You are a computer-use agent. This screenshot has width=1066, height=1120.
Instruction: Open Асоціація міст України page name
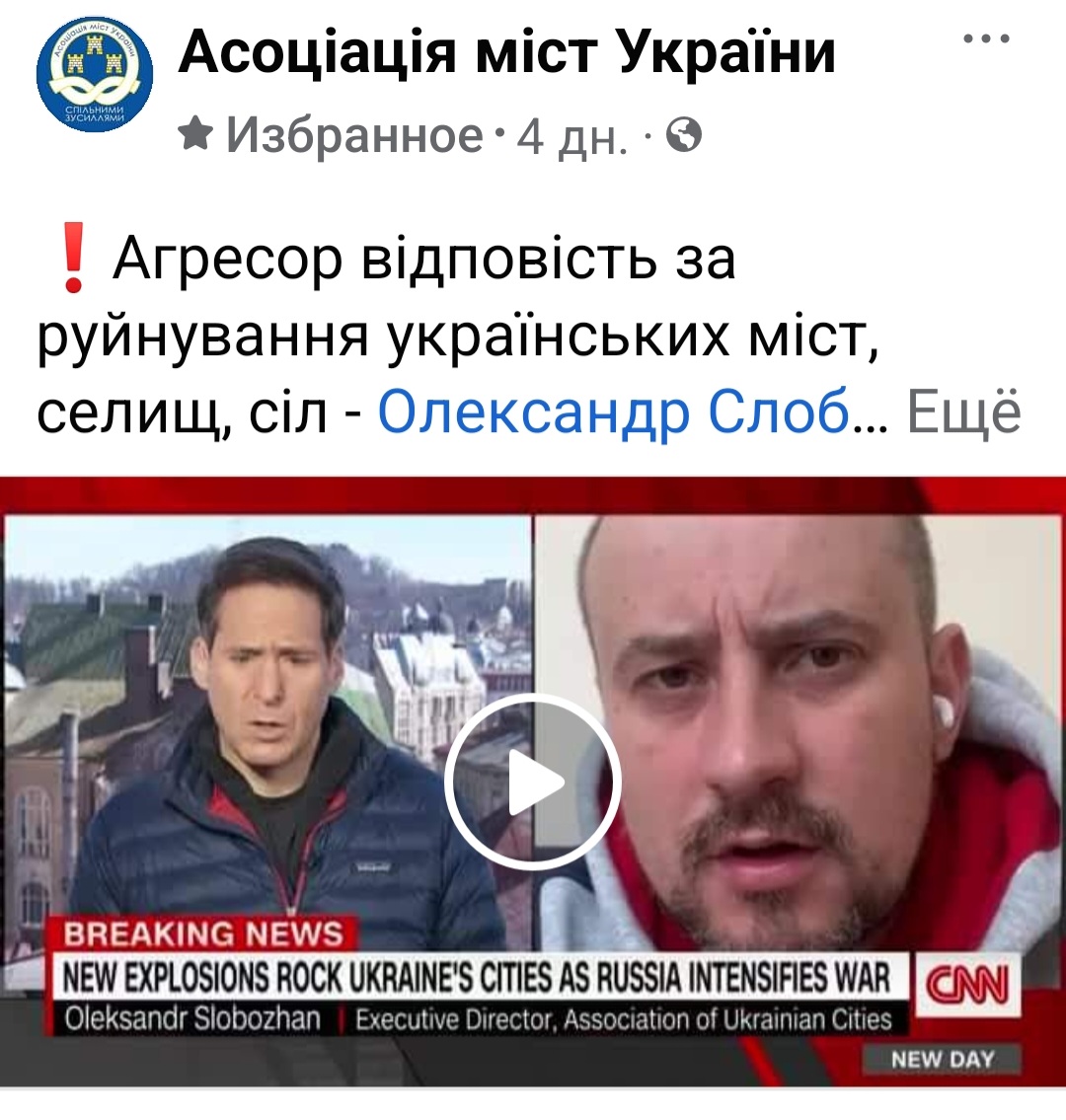coord(506,52)
